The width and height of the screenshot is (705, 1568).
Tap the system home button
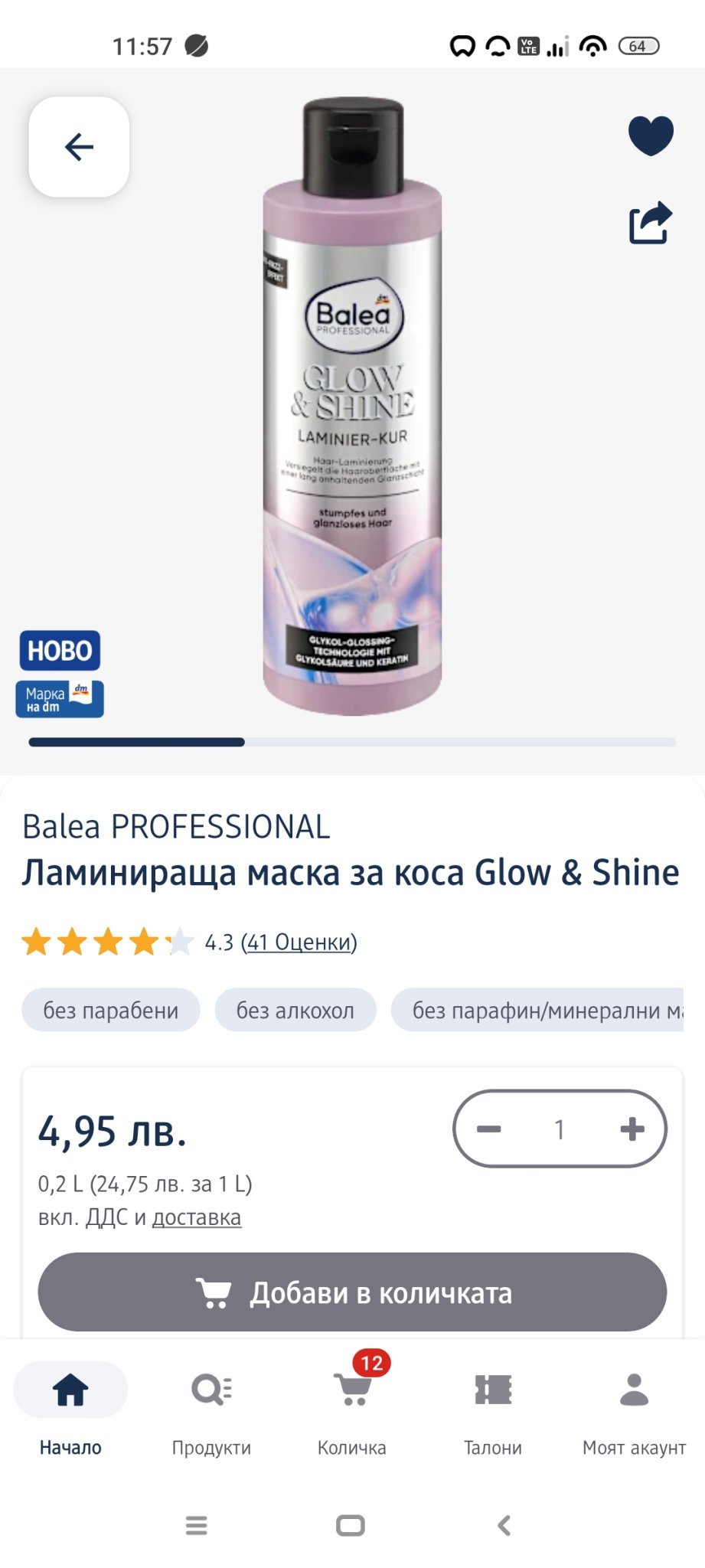[351, 1526]
